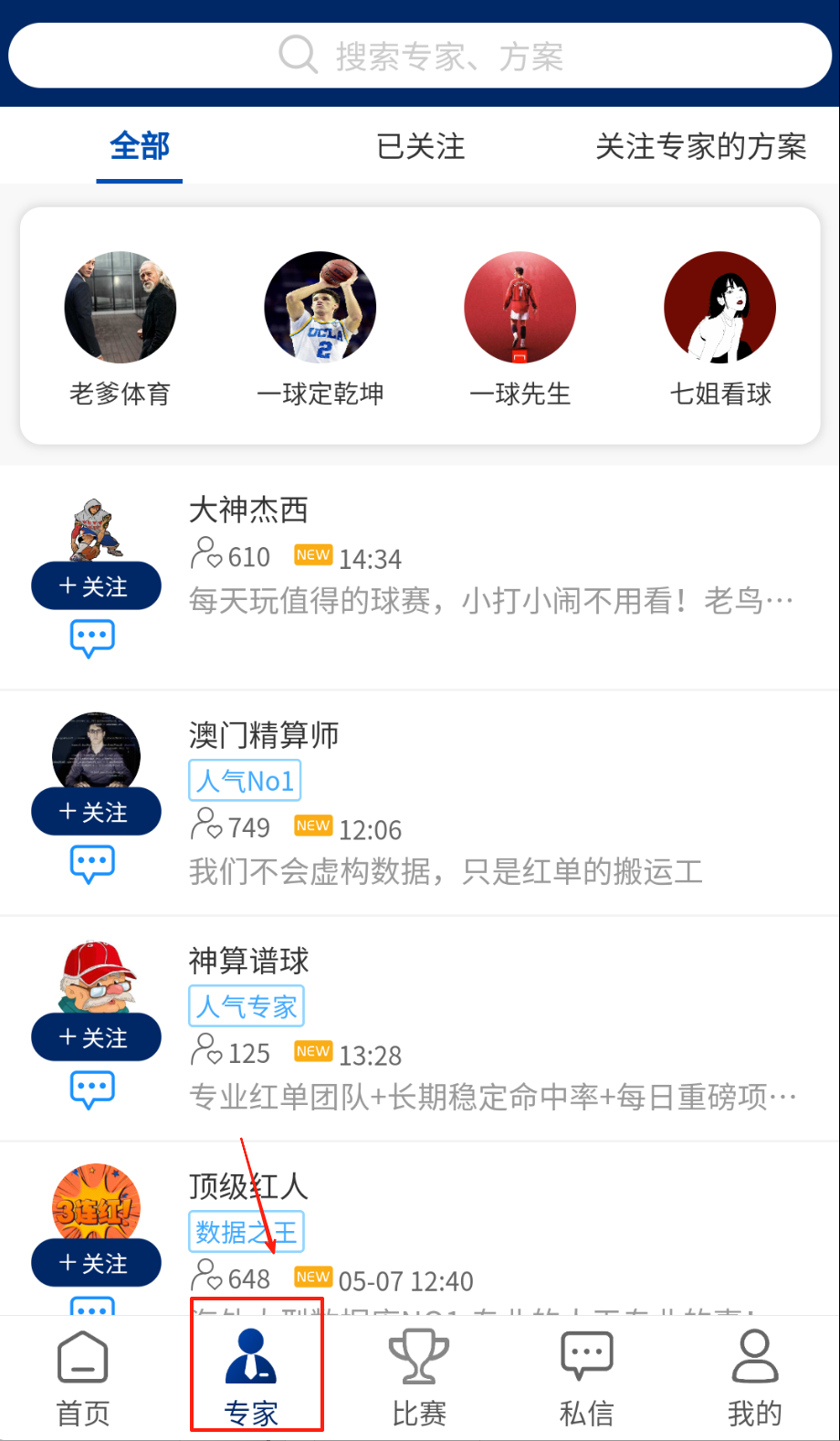The height and width of the screenshot is (1441, 840).
Task: Message 大神杰西 via chat icon
Action: [92, 638]
